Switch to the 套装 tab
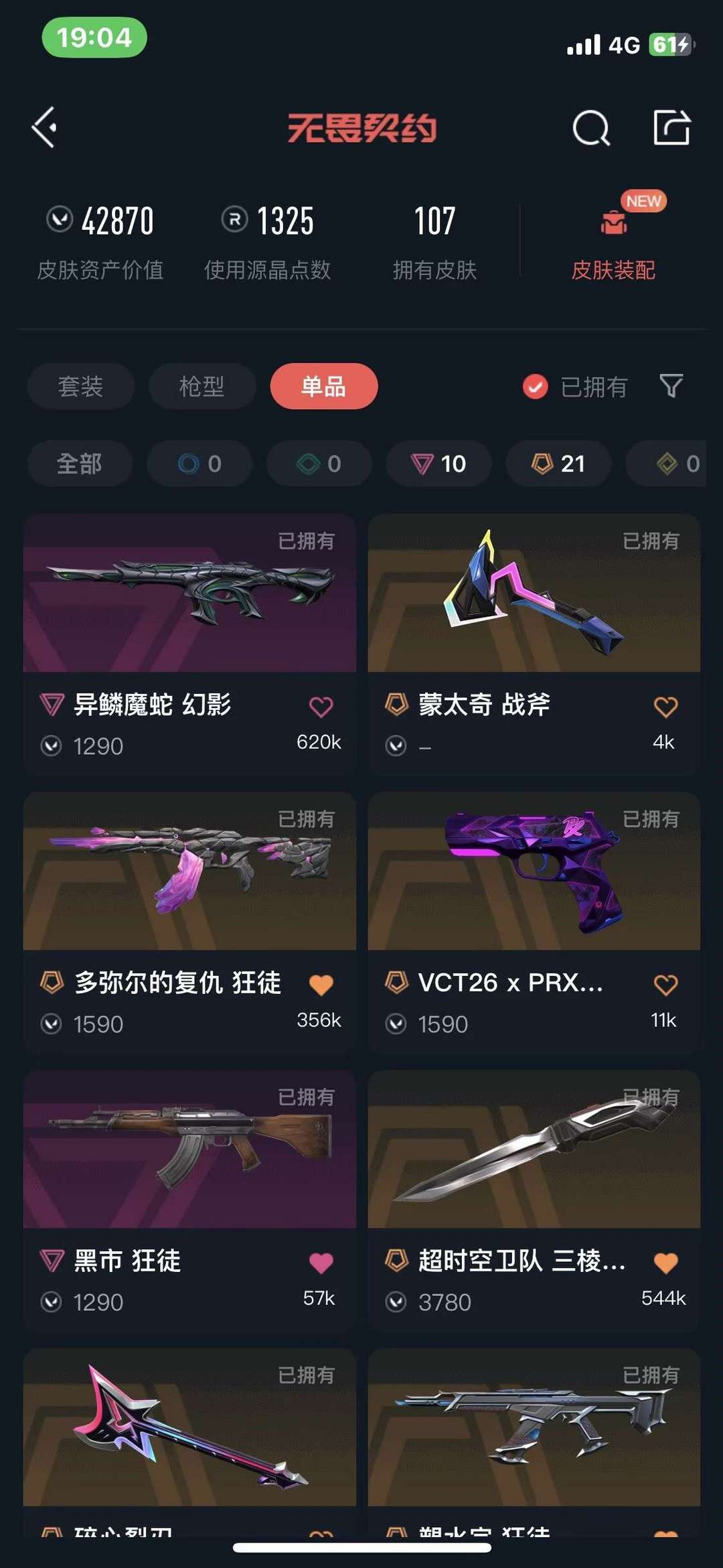Image resolution: width=723 pixels, height=1568 pixels. pyautogui.click(x=80, y=386)
